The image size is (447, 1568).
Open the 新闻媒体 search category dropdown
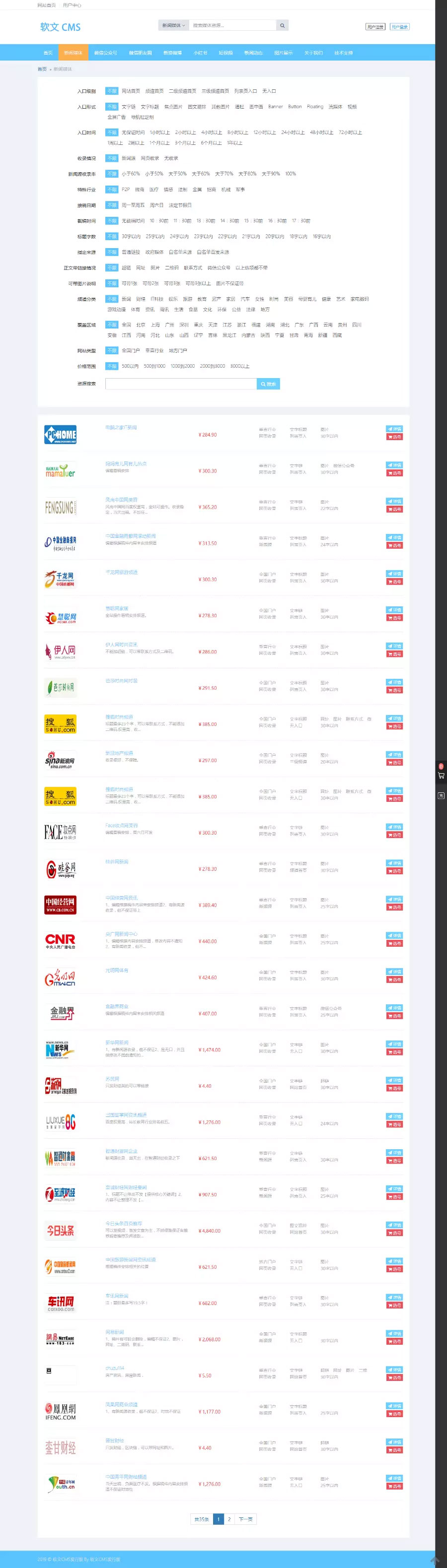(x=173, y=26)
